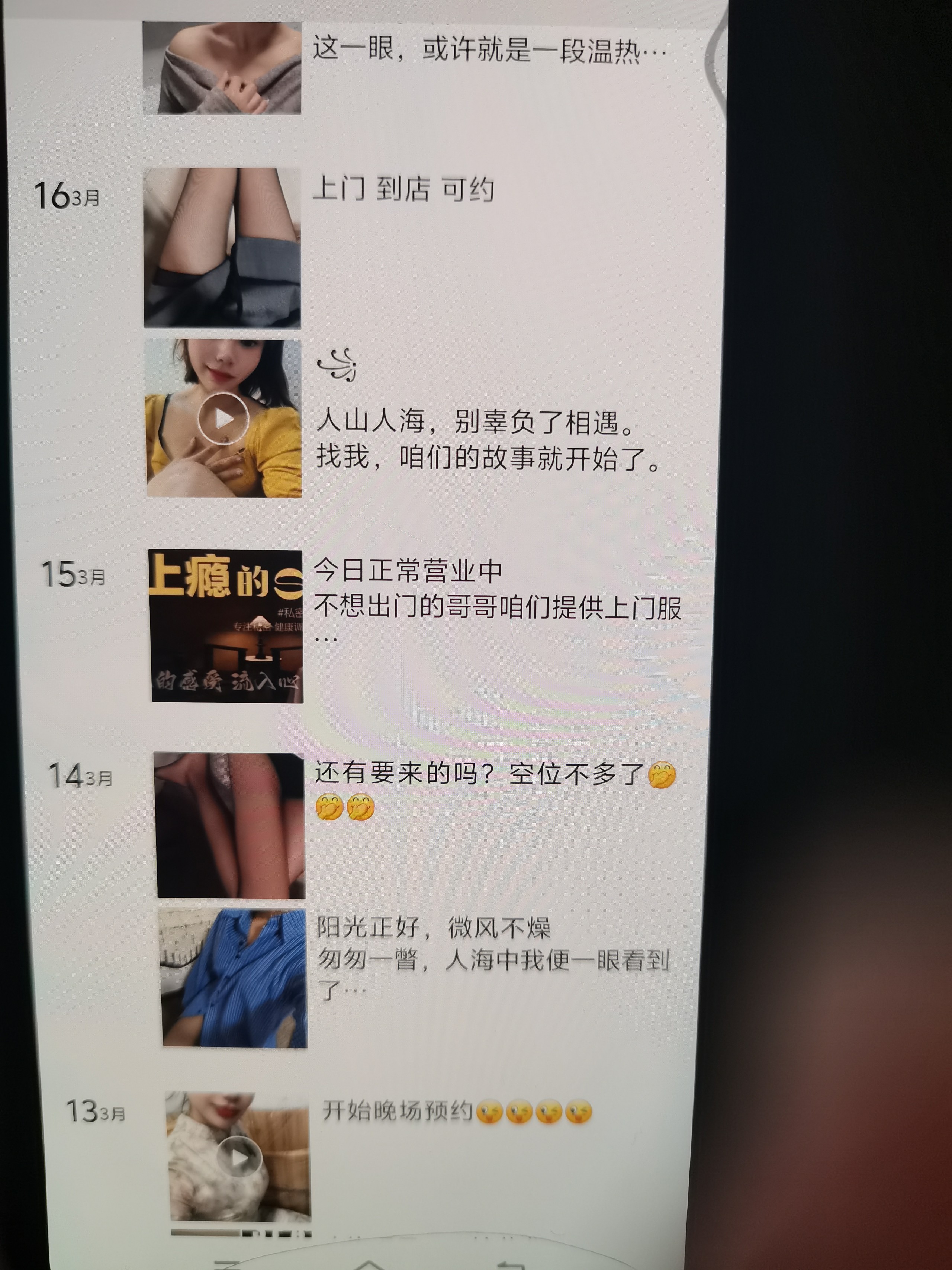Play the 13 March video "开始晚场预约"
This screenshot has width=952, height=1270.
point(239,1157)
